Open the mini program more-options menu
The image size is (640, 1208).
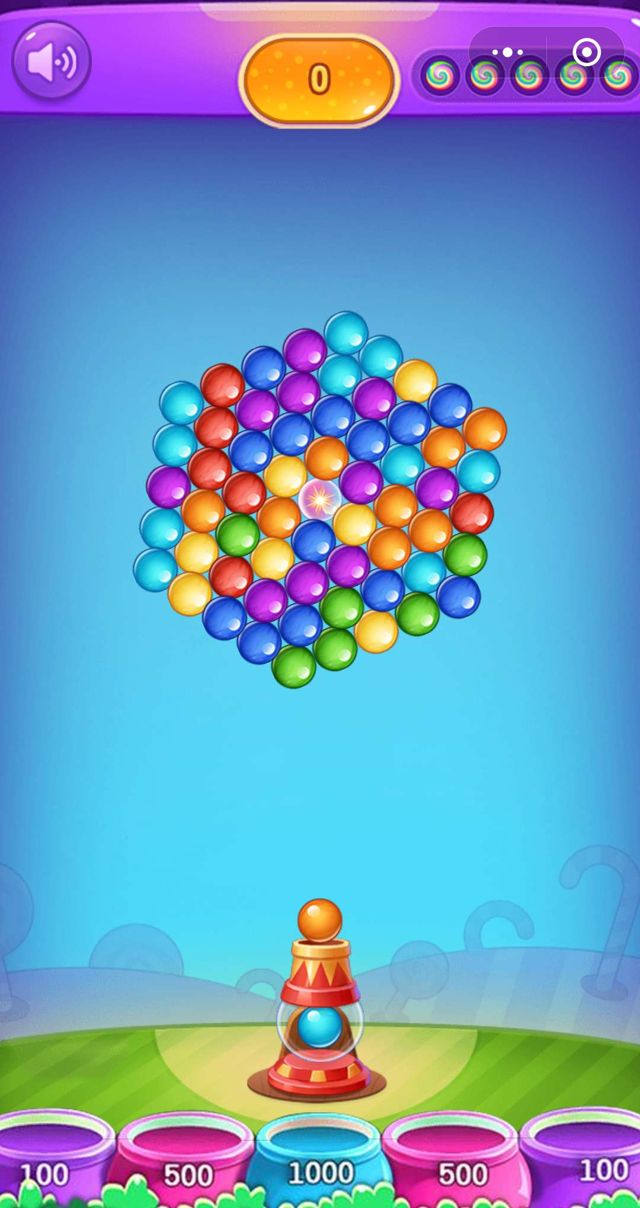click(x=507, y=52)
